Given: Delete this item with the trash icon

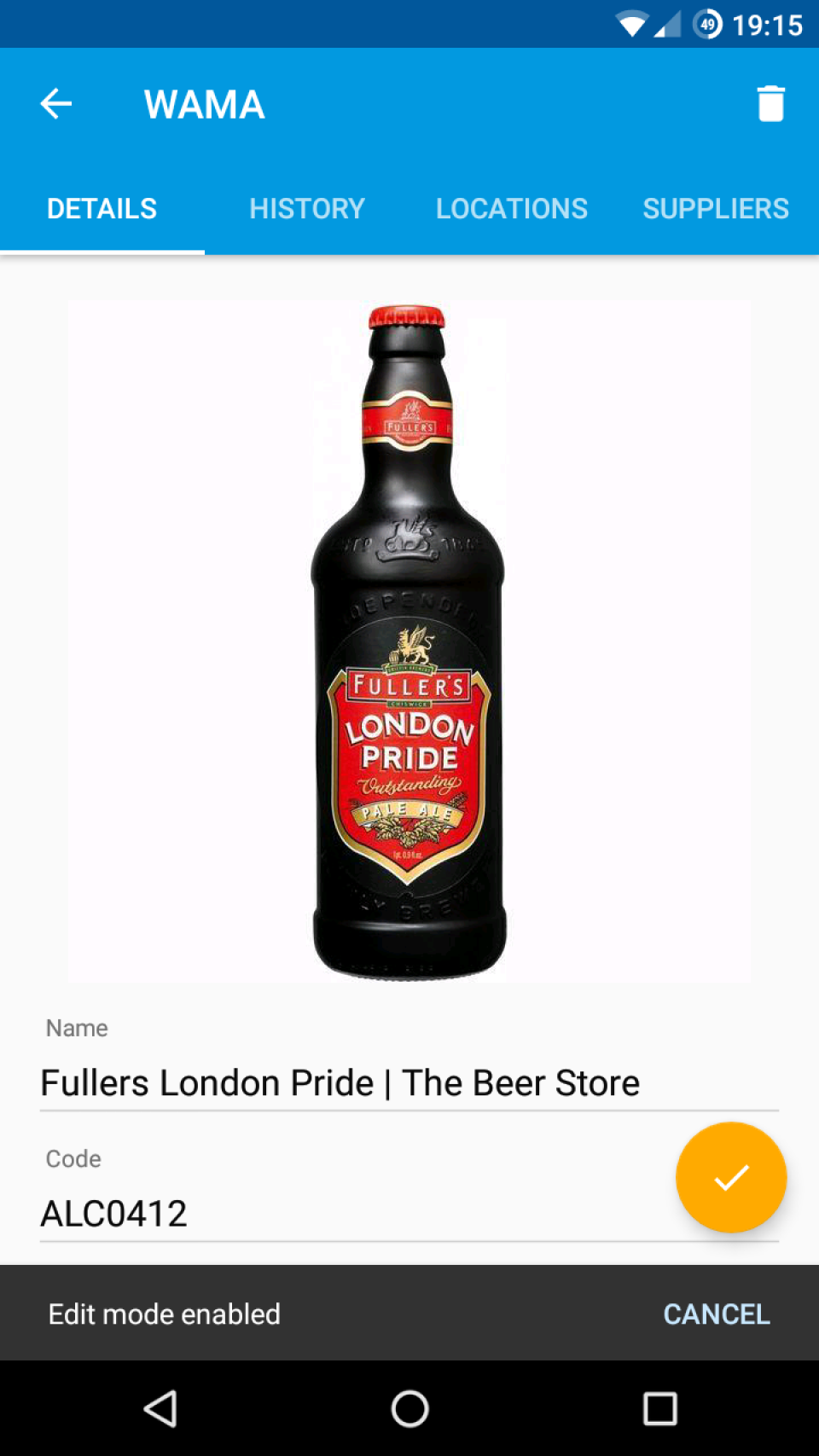Looking at the screenshot, I should pyautogui.click(x=770, y=104).
